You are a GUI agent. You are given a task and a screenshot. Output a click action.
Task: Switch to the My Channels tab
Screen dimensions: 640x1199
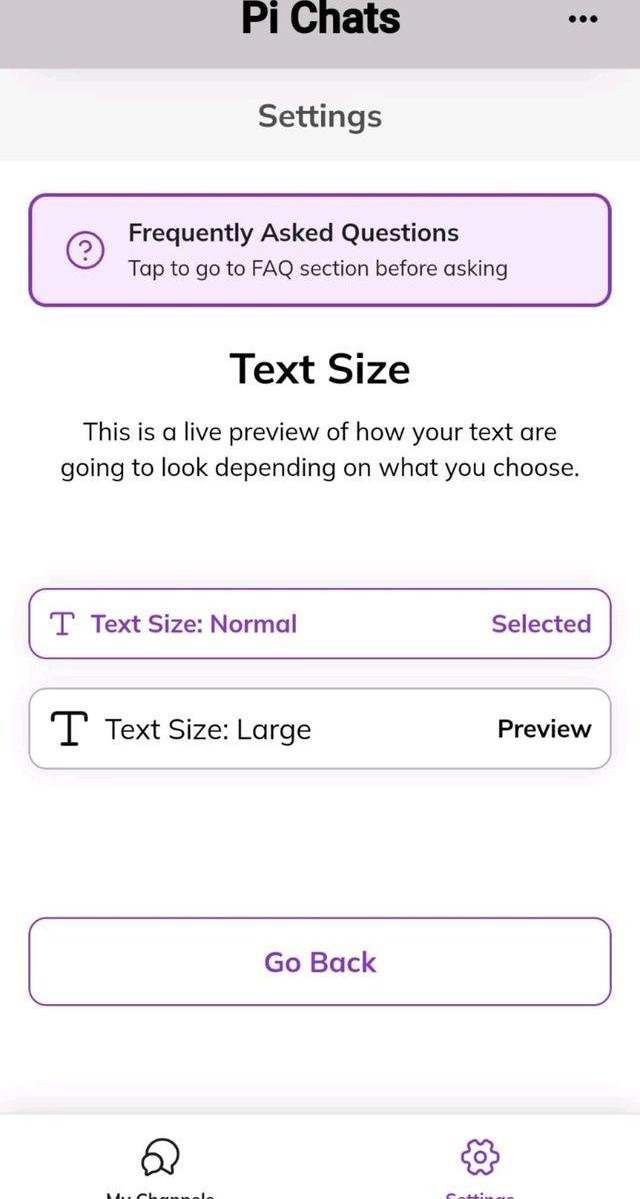click(x=160, y=1166)
